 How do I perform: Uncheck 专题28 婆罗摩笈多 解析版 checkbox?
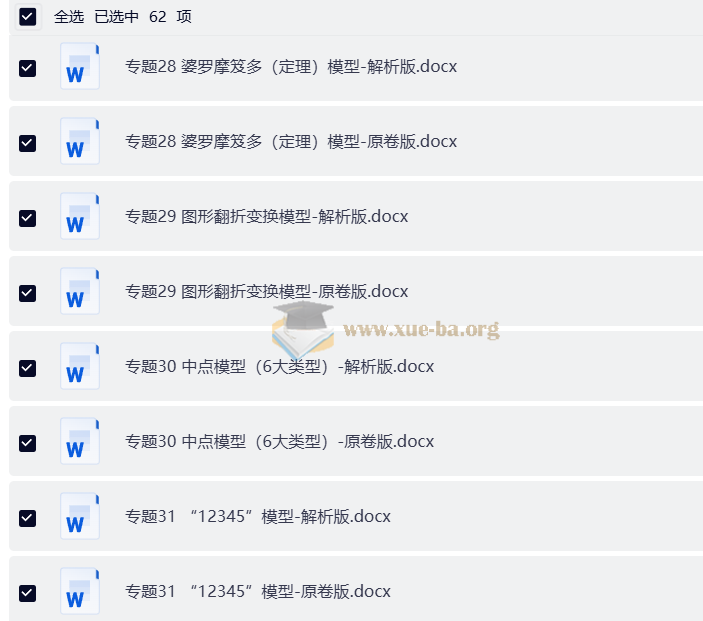click(x=27, y=67)
